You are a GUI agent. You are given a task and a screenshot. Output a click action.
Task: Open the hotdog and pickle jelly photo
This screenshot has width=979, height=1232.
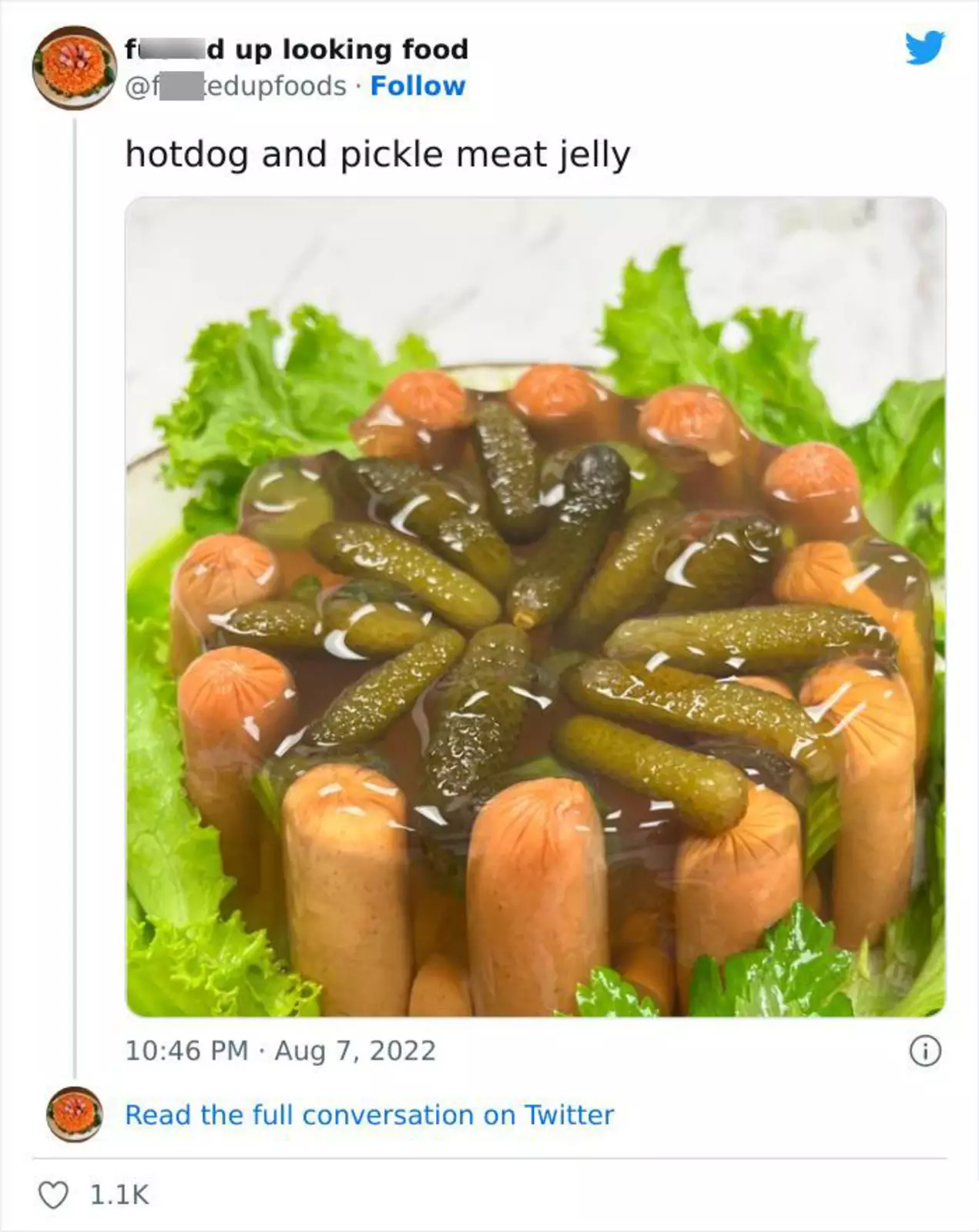click(535, 607)
